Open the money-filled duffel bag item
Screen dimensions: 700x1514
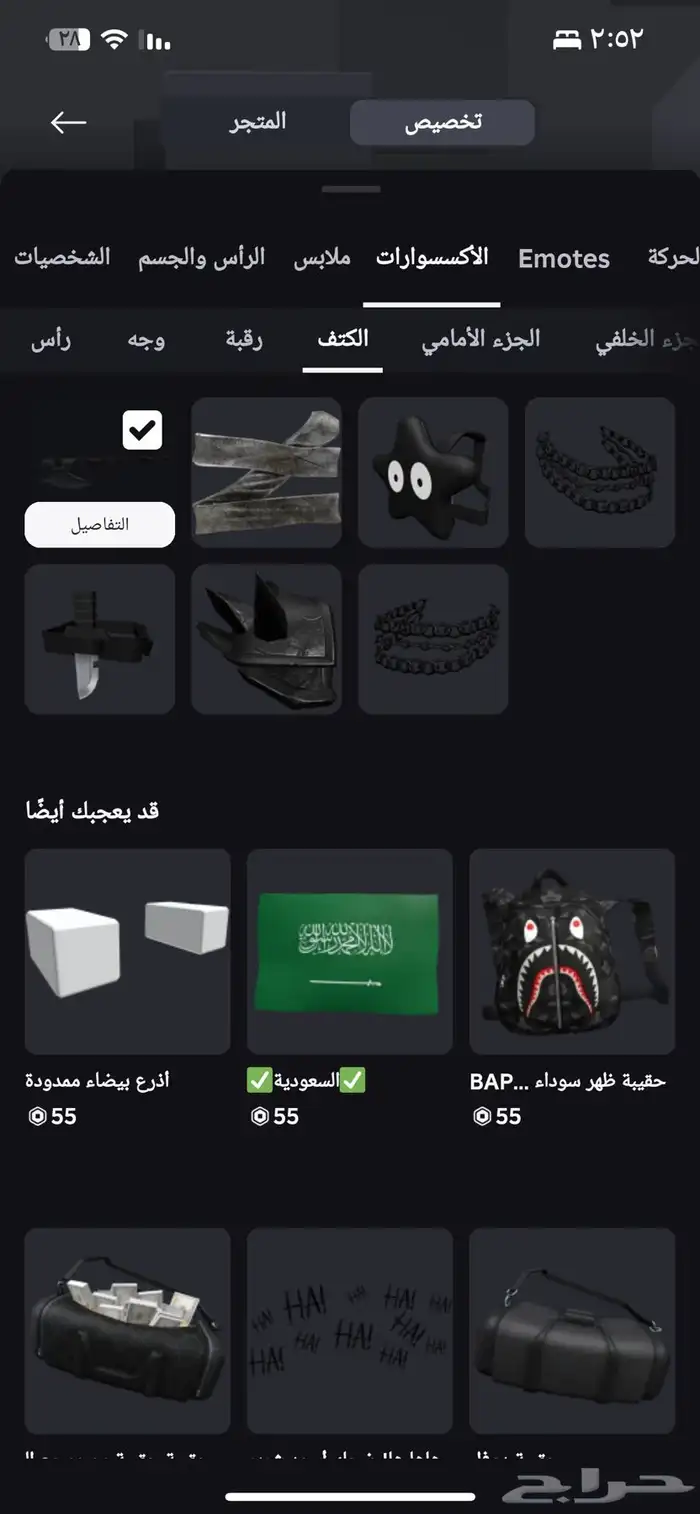click(127, 1330)
